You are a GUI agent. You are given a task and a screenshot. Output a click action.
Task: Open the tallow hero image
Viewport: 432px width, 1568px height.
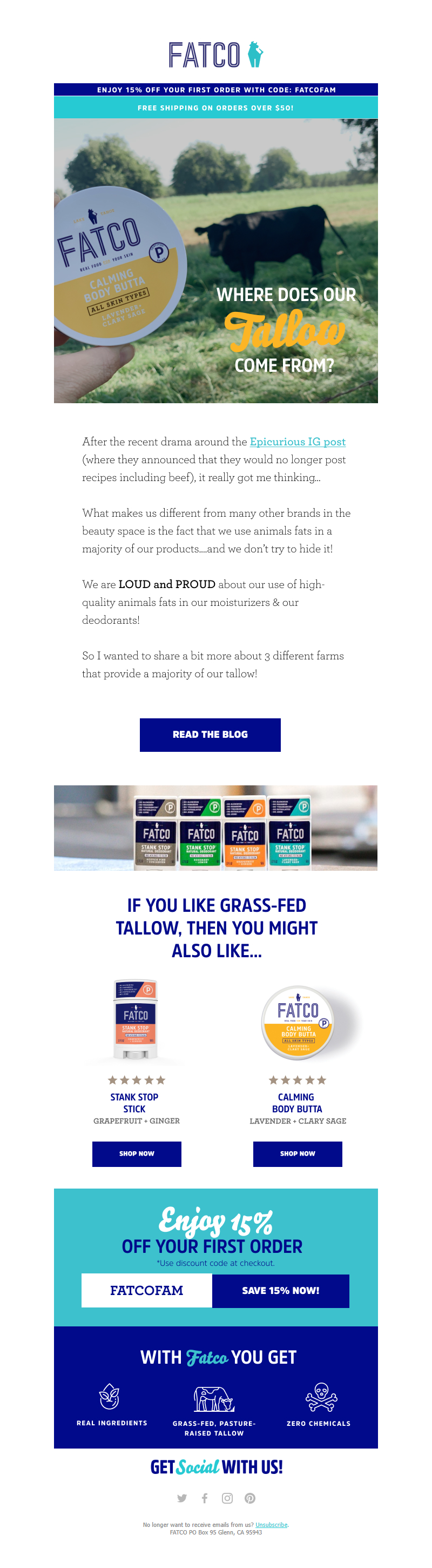tap(215, 261)
